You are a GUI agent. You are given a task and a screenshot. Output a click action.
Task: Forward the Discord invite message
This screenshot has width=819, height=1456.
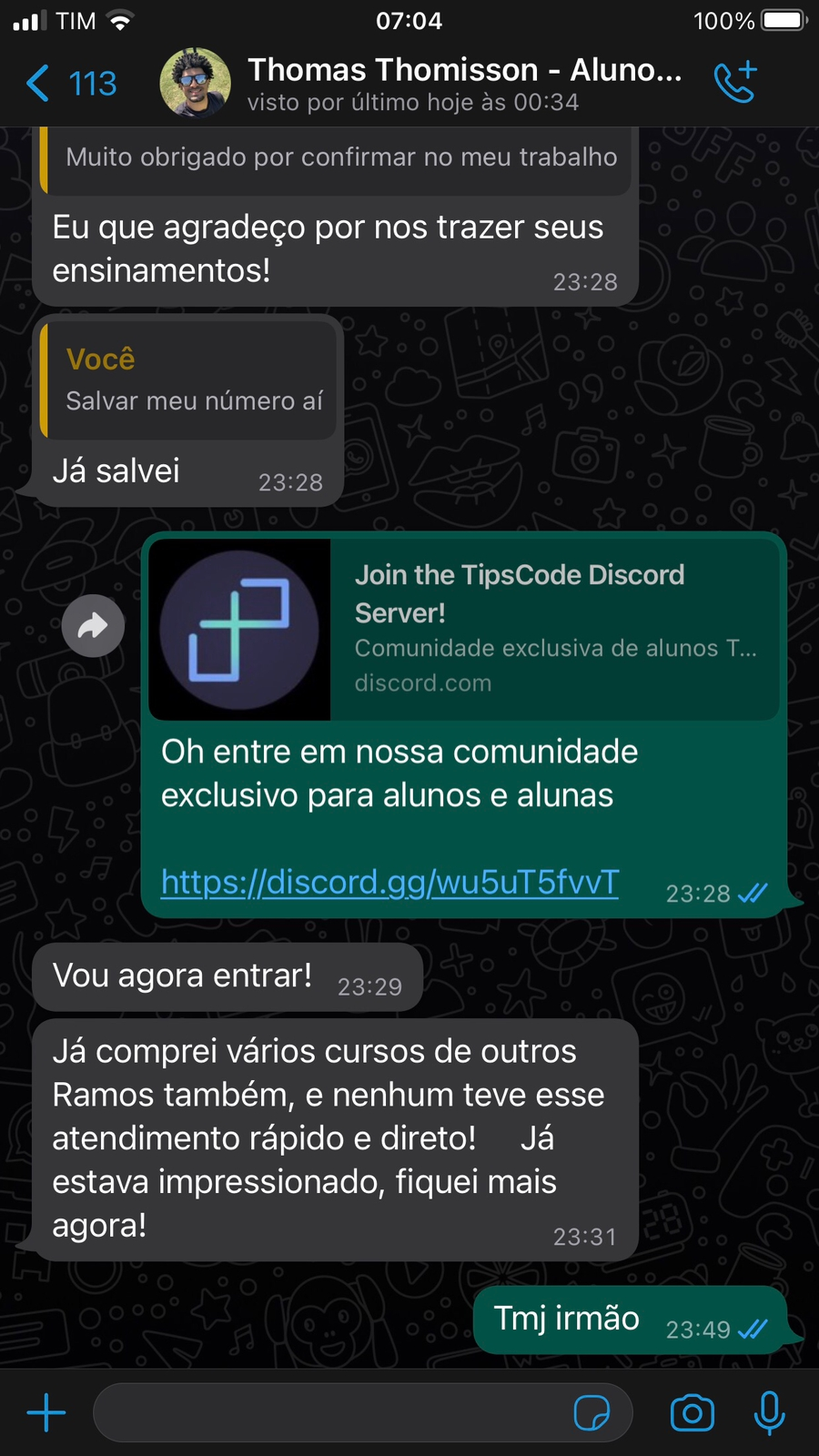point(93,626)
